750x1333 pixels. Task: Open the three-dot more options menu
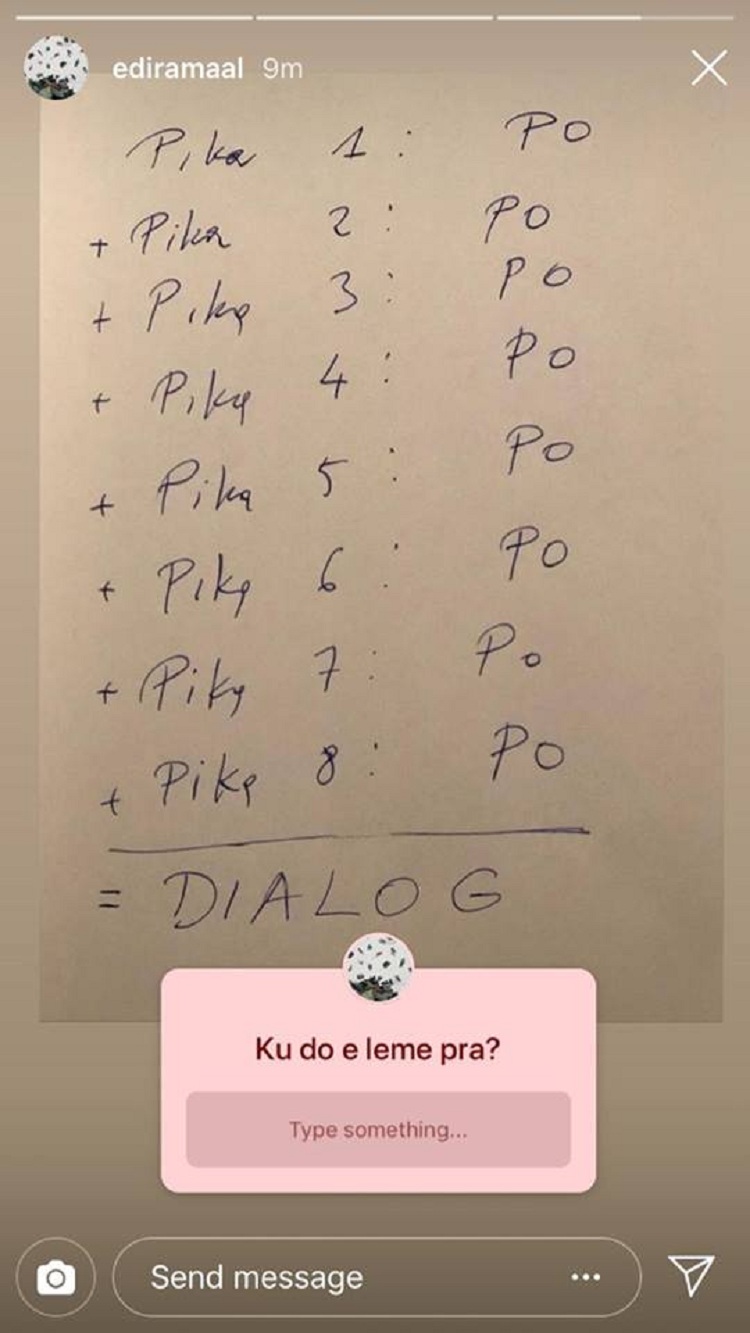point(584,1277)
